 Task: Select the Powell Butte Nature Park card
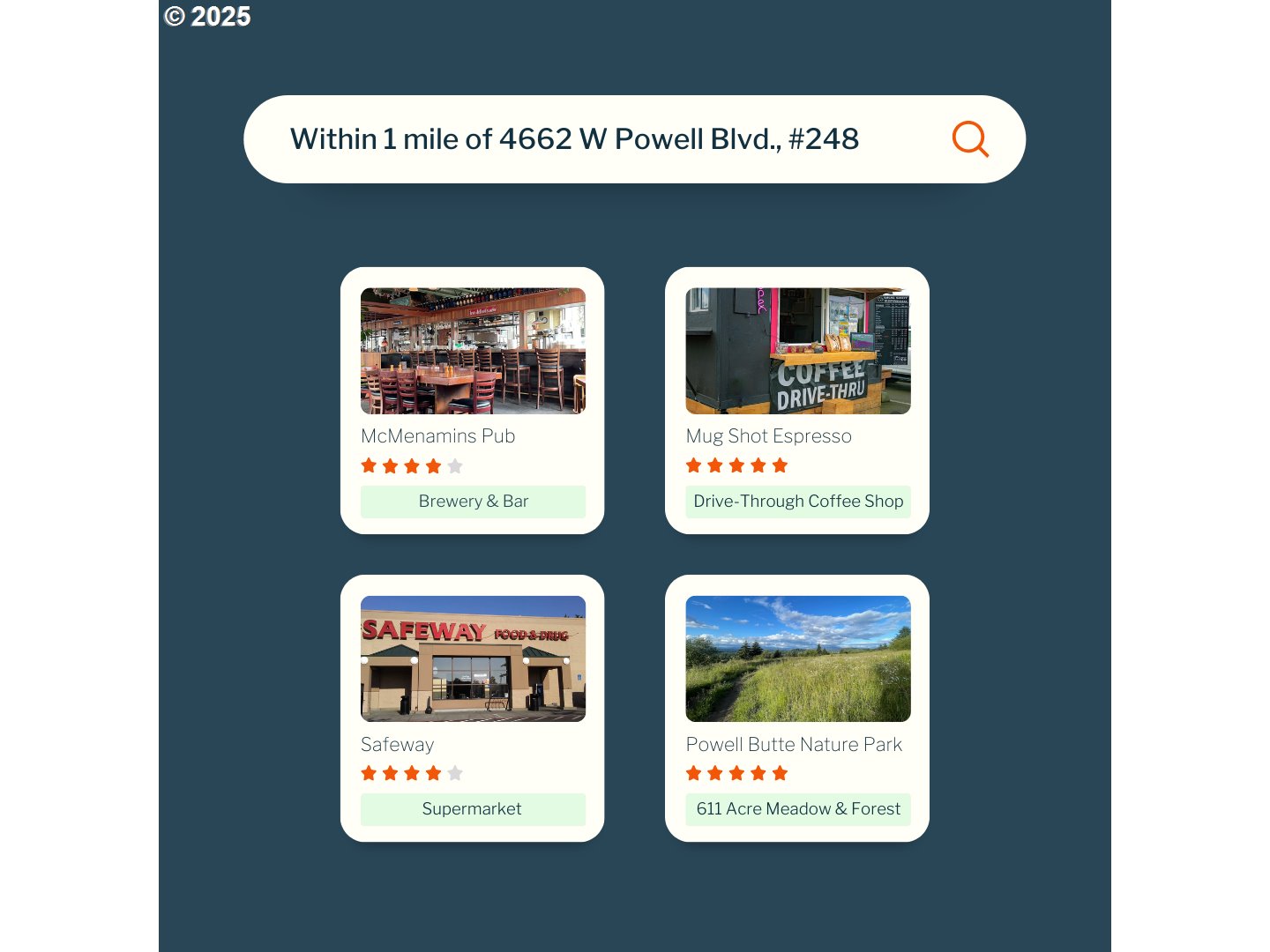pos(796,708)
